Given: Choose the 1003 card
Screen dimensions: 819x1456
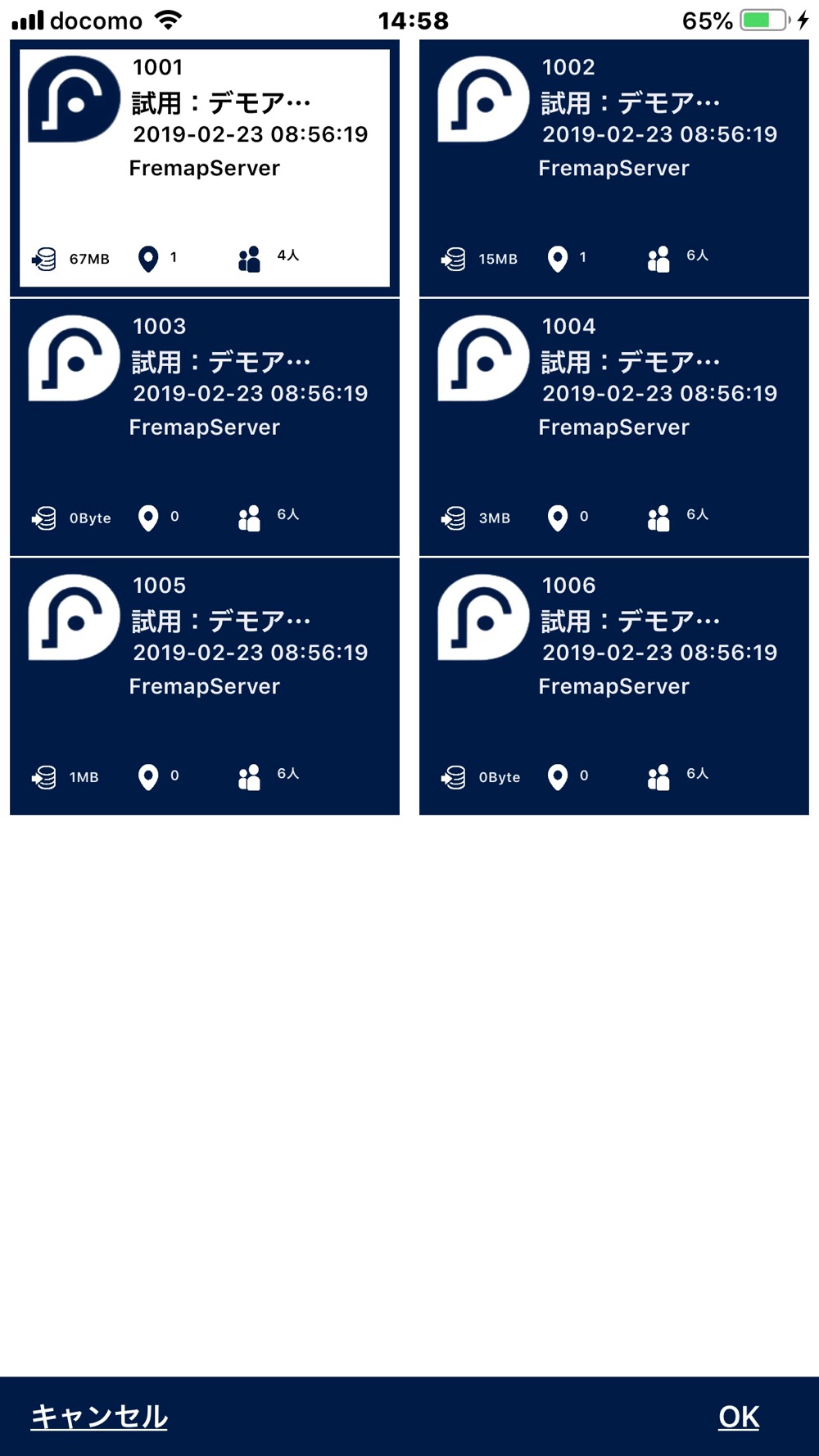Looking at the screenshot, I should tap(205, 427).
